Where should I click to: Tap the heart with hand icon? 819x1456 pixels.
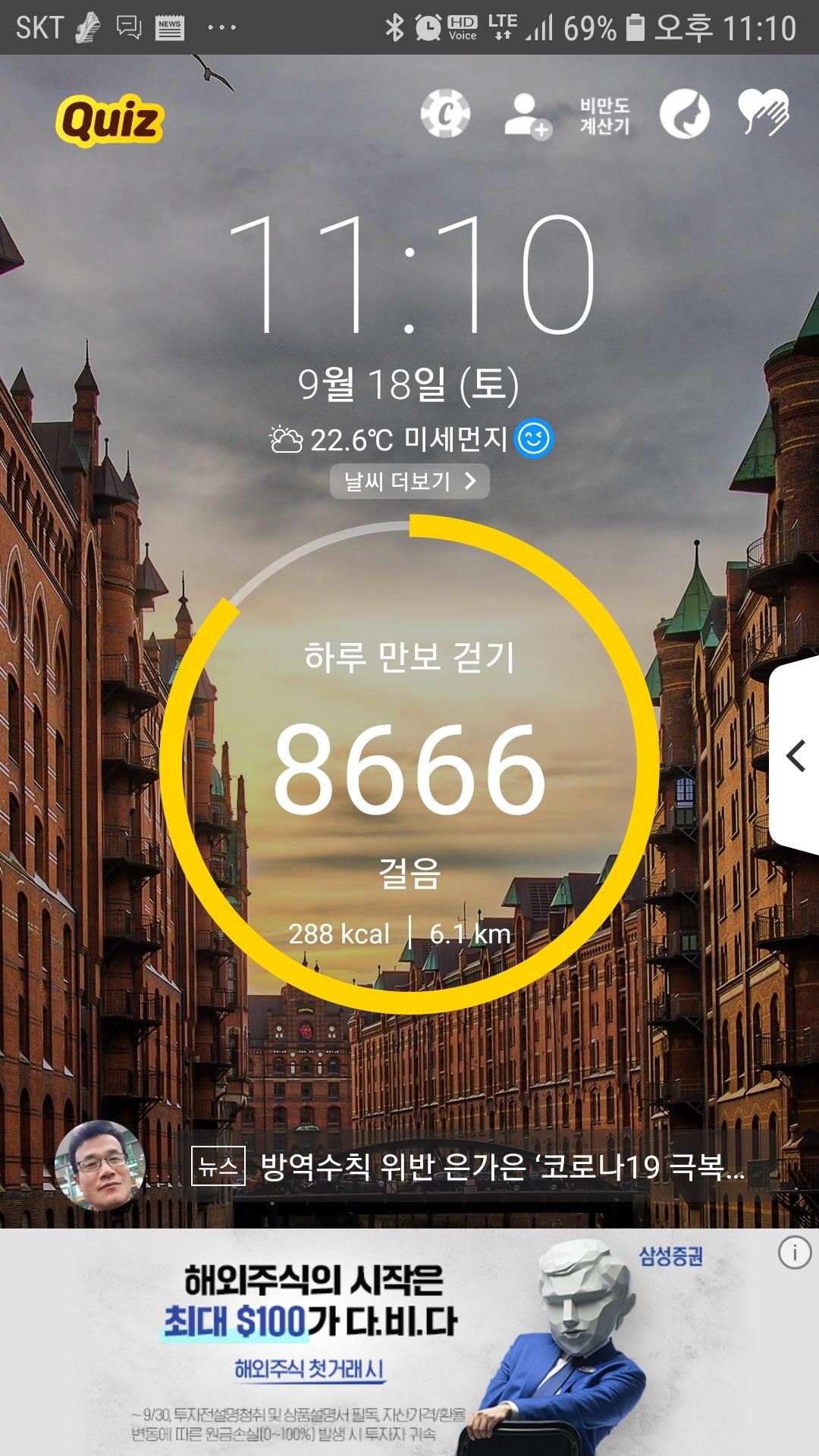tap(764, 113)
